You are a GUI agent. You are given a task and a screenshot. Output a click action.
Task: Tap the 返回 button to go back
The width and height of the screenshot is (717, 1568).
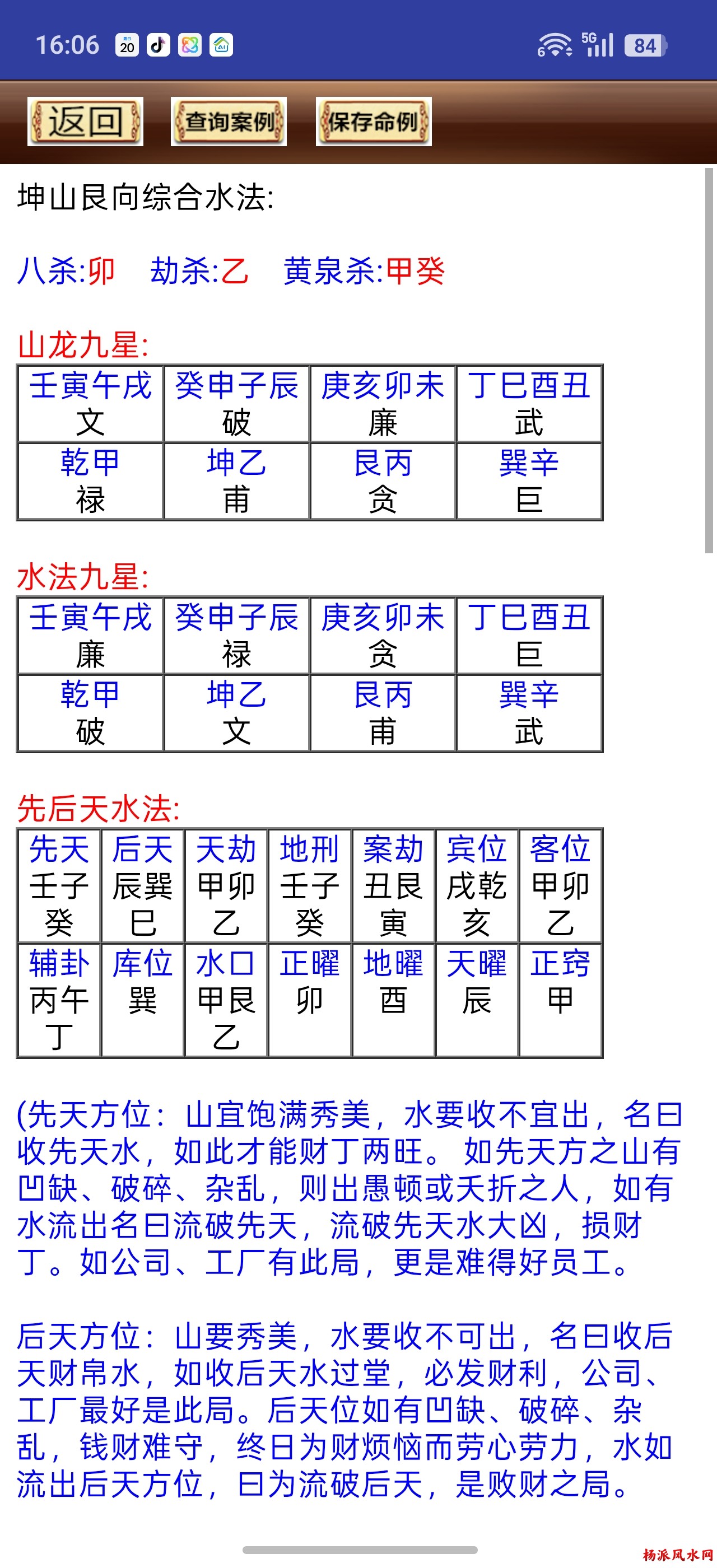(x=85, y=122)
